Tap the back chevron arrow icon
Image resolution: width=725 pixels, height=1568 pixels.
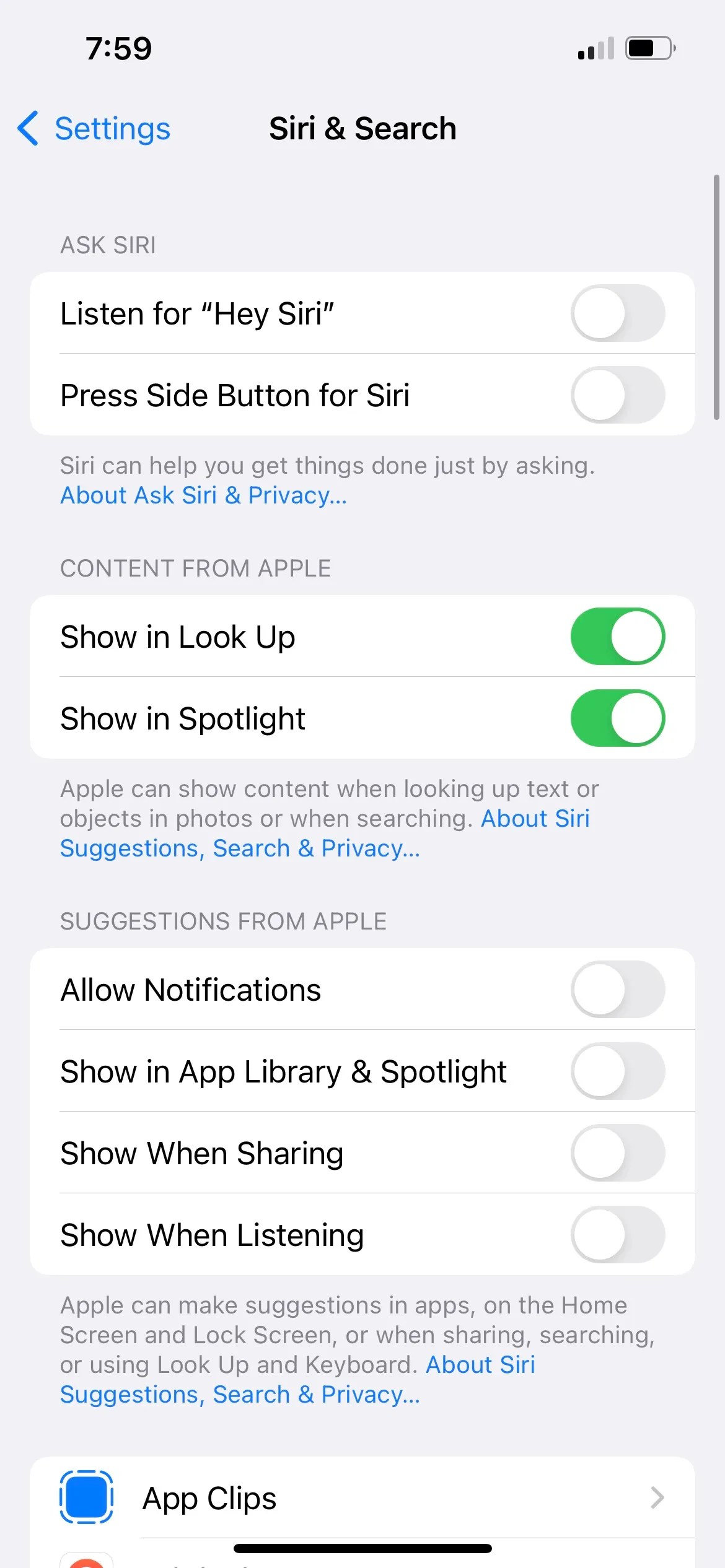(27, 128)
